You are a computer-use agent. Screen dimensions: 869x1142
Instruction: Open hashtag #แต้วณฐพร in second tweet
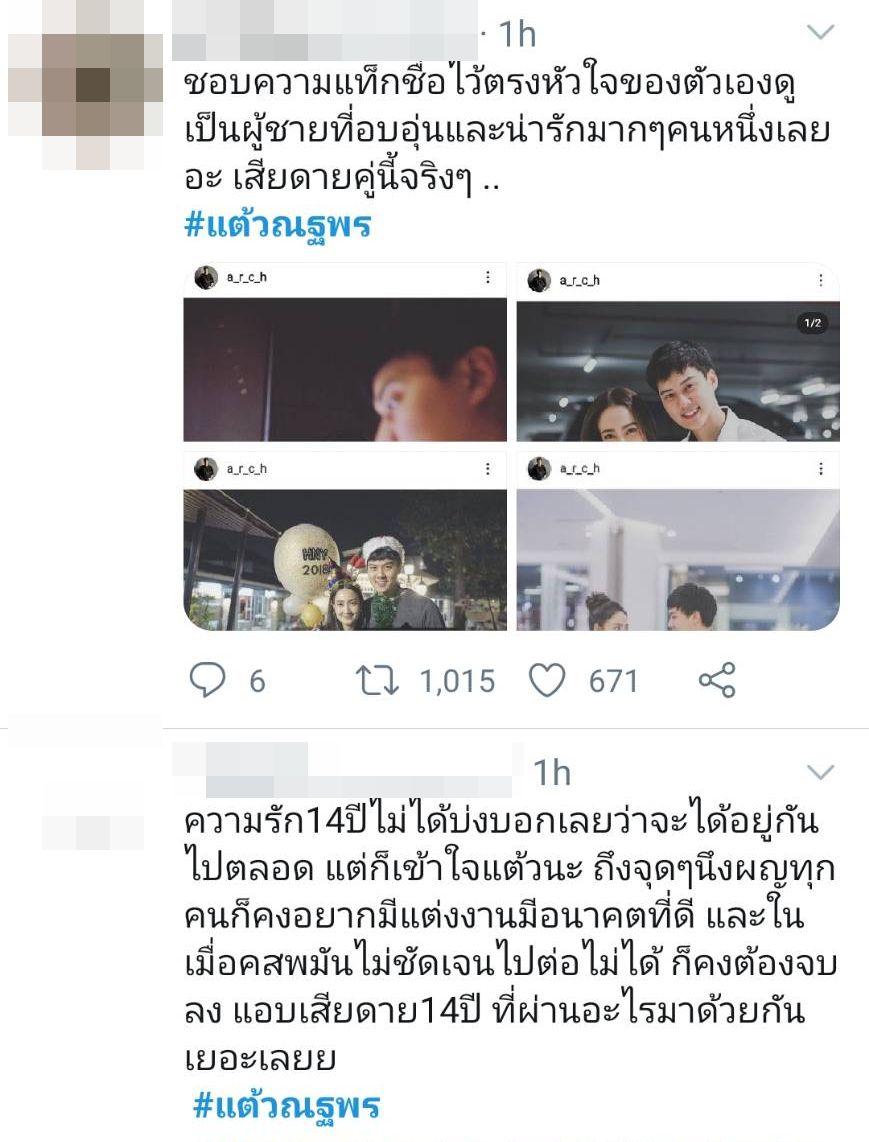(286, 1108)
